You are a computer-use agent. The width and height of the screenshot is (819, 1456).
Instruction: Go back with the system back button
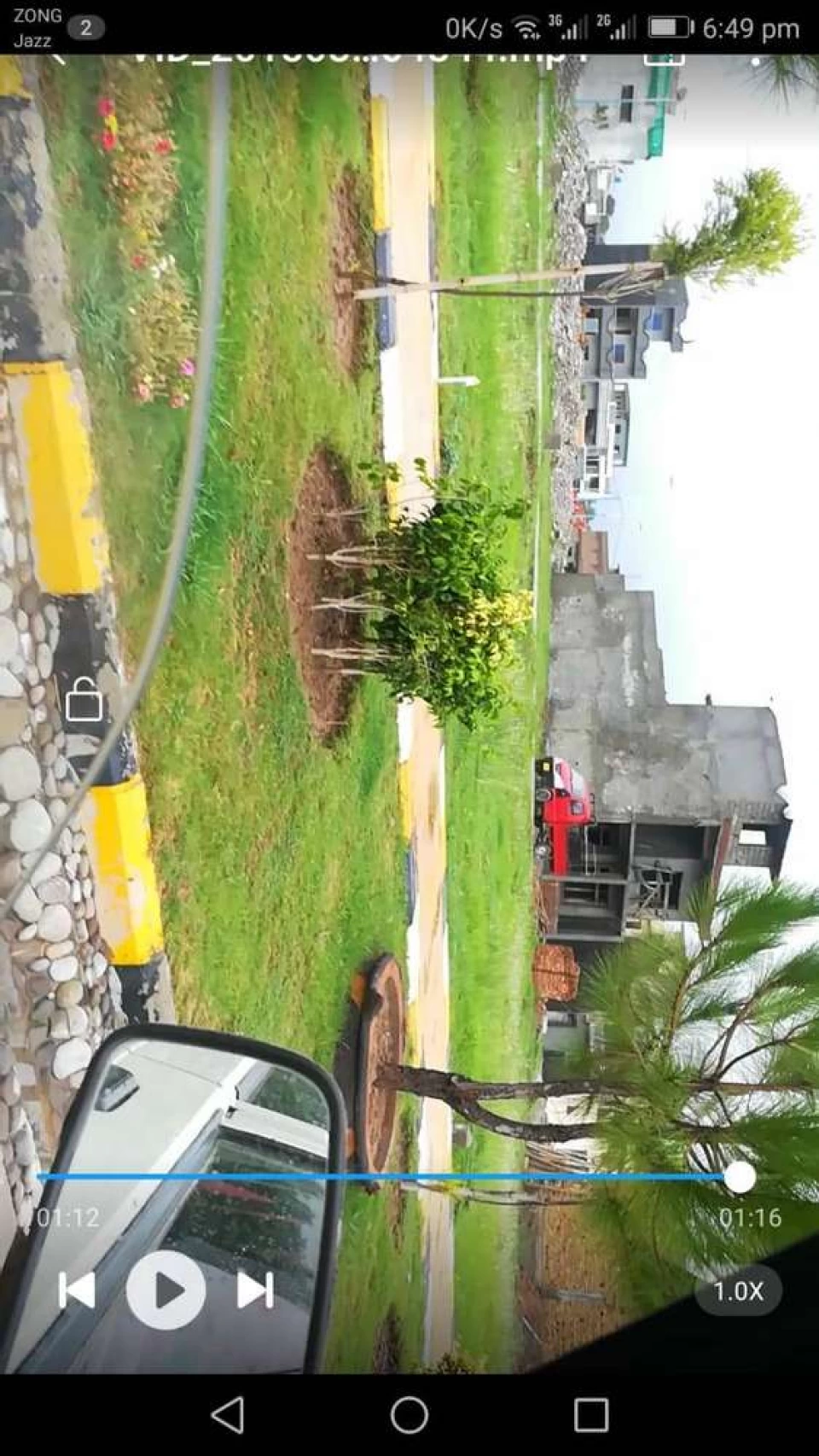coord(227,1415)
